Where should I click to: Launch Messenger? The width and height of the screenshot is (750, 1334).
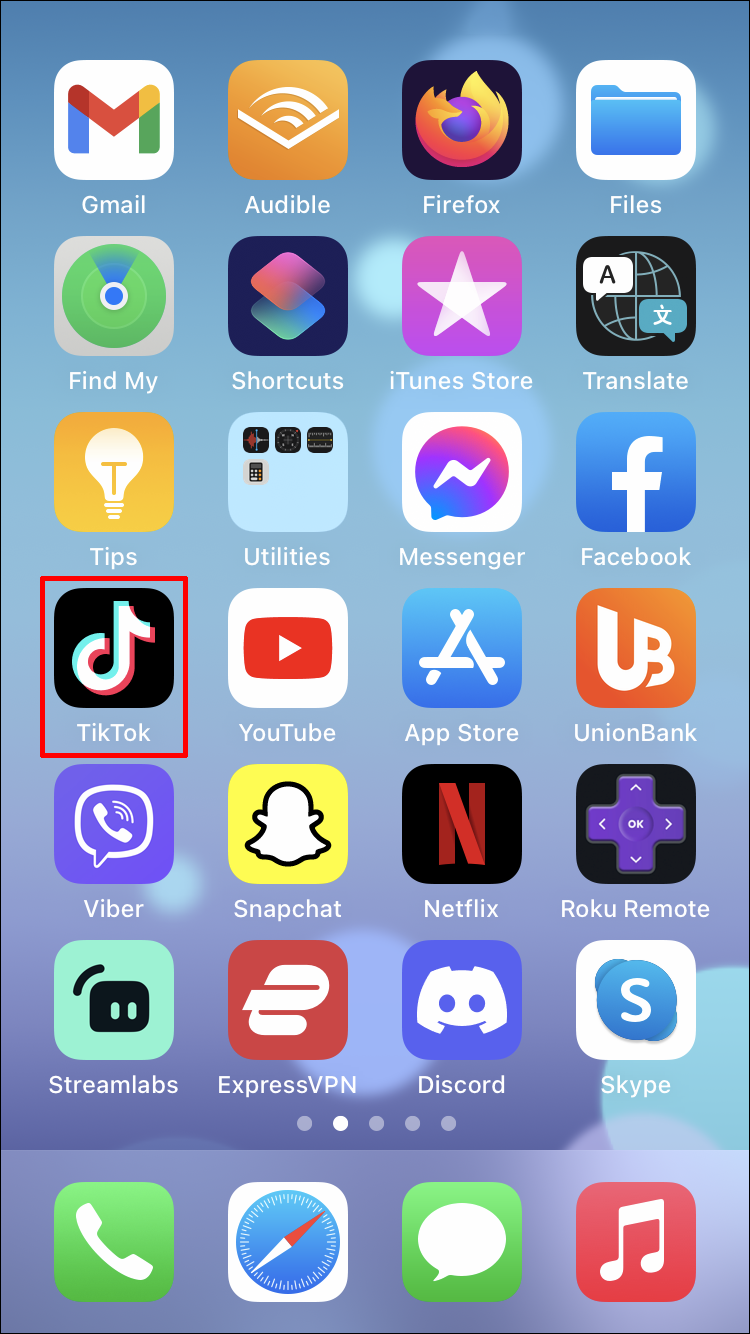click(x=462, y=472)
